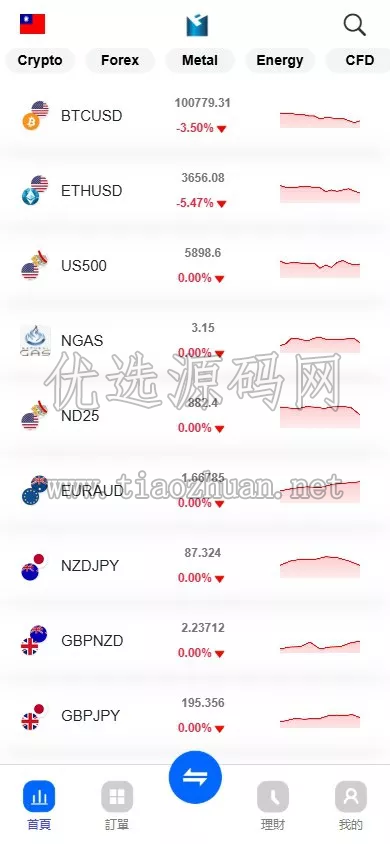The image size is (390, 844).
Task: Select the CFD category chip
Action: click(x=359, y=60)
